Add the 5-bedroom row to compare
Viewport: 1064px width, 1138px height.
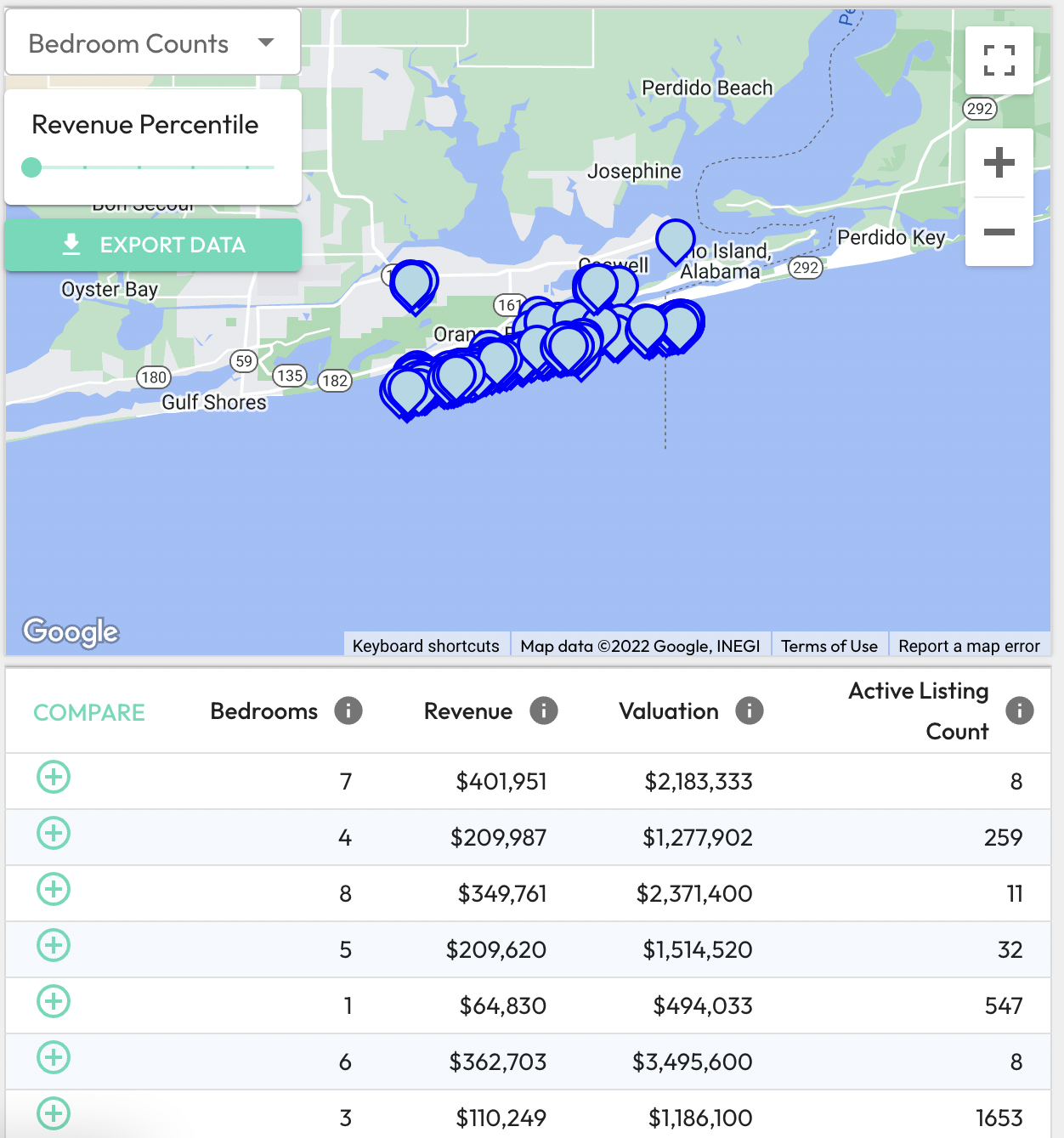[54, 945]
